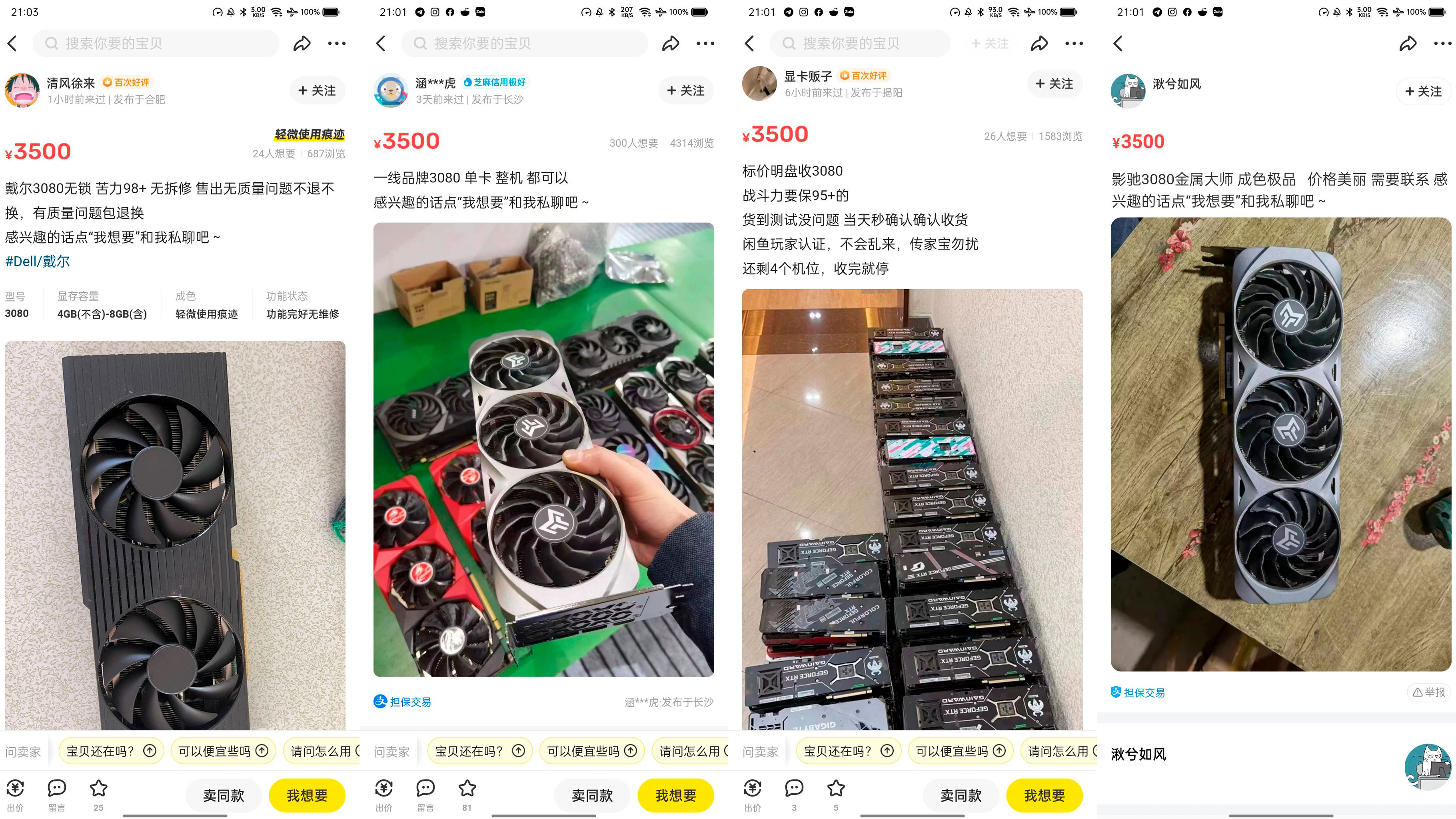Open the Dell 3080 card photo
This screenshot has width=1456, height=819.
pos(175,534)
